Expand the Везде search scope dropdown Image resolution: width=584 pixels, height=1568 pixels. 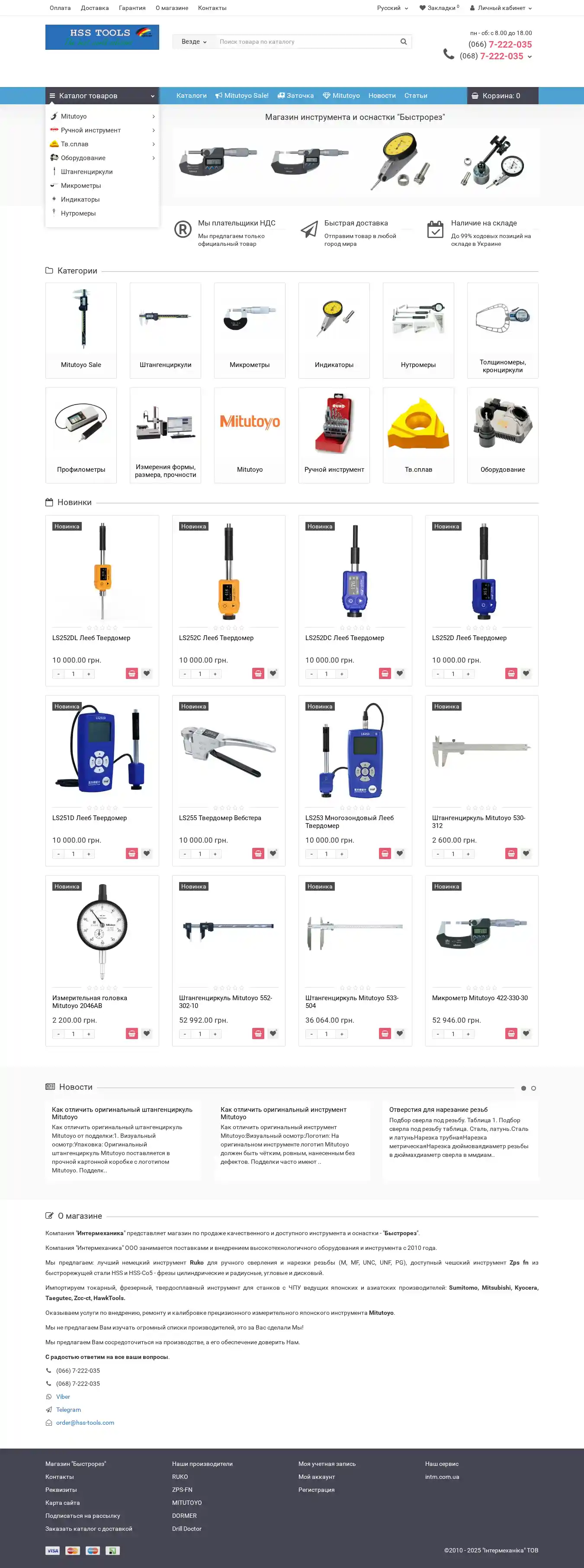click(x=194, y=42)
